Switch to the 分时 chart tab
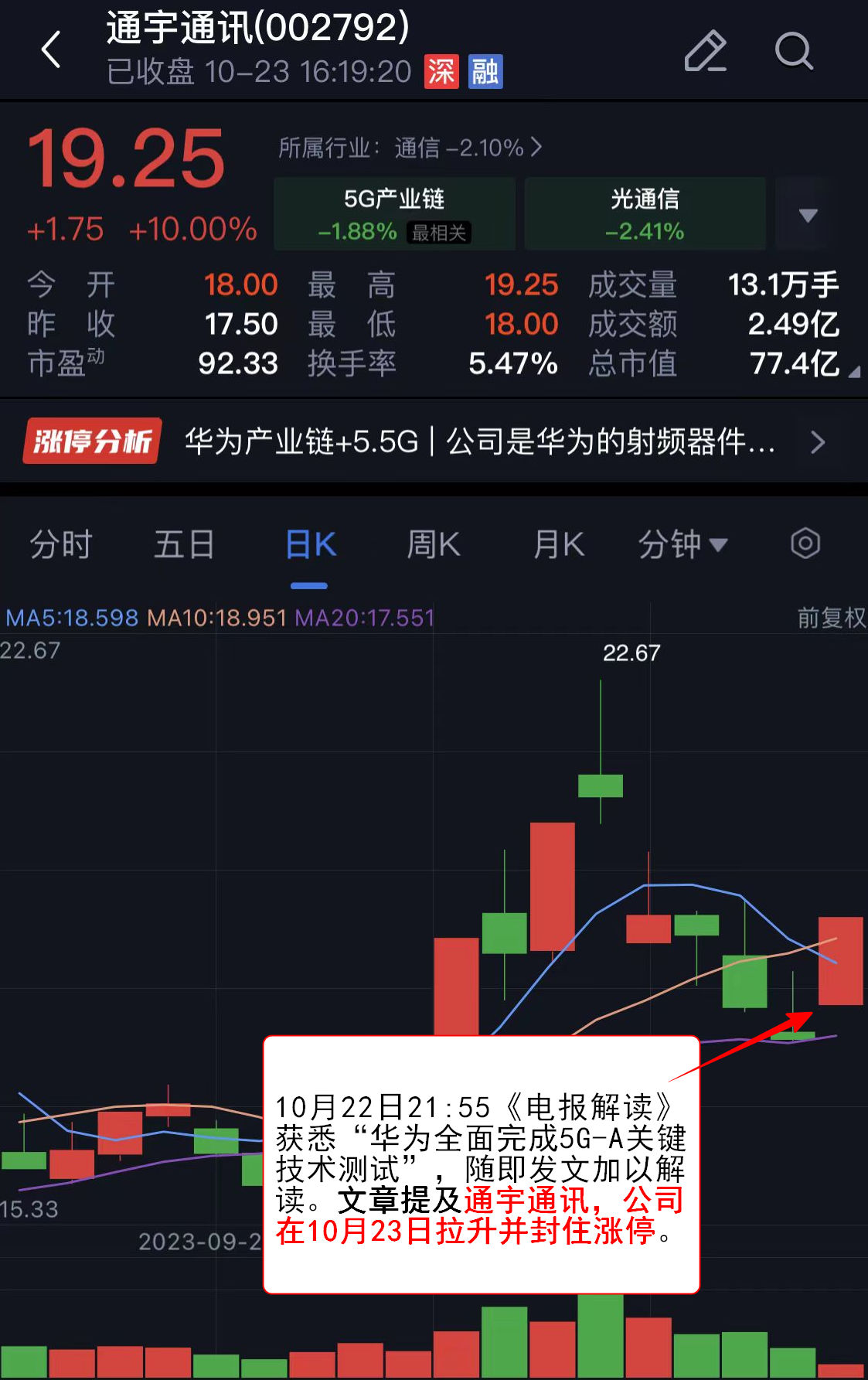The image size is (868, 1380). [x=60, y=544]
